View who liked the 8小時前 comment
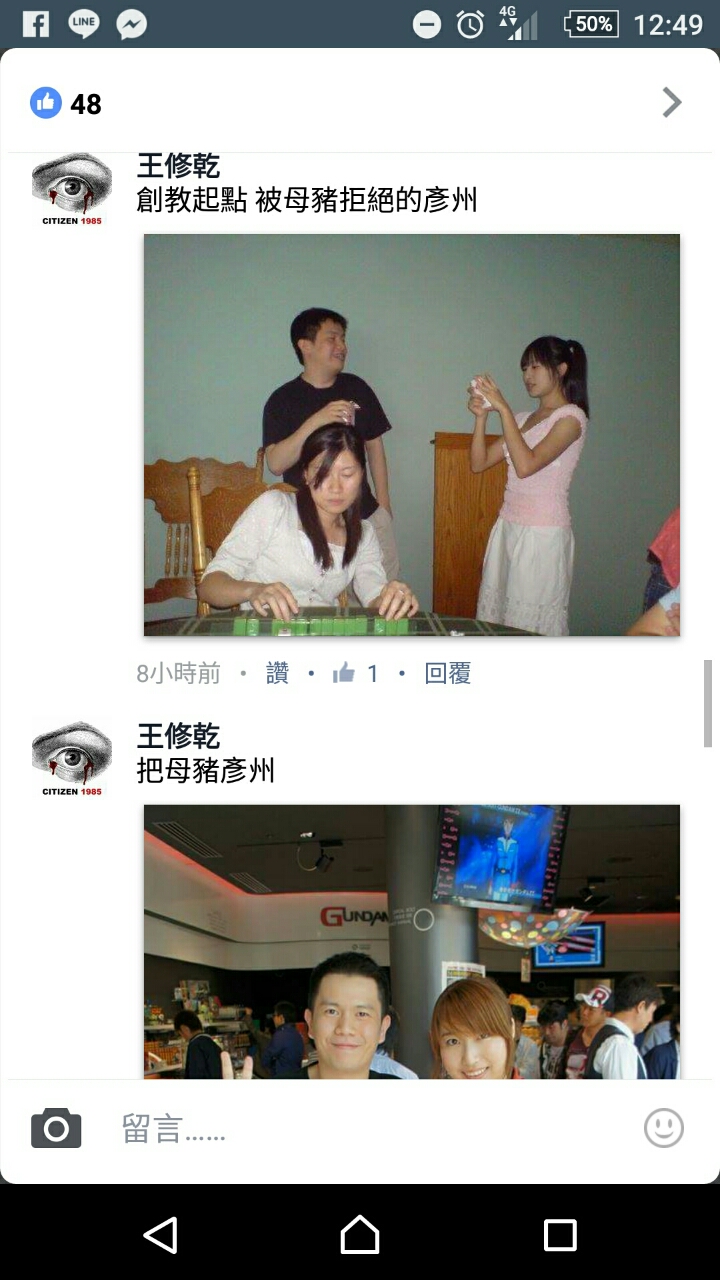Screen dimensions: 720x1280 [355, 674]
